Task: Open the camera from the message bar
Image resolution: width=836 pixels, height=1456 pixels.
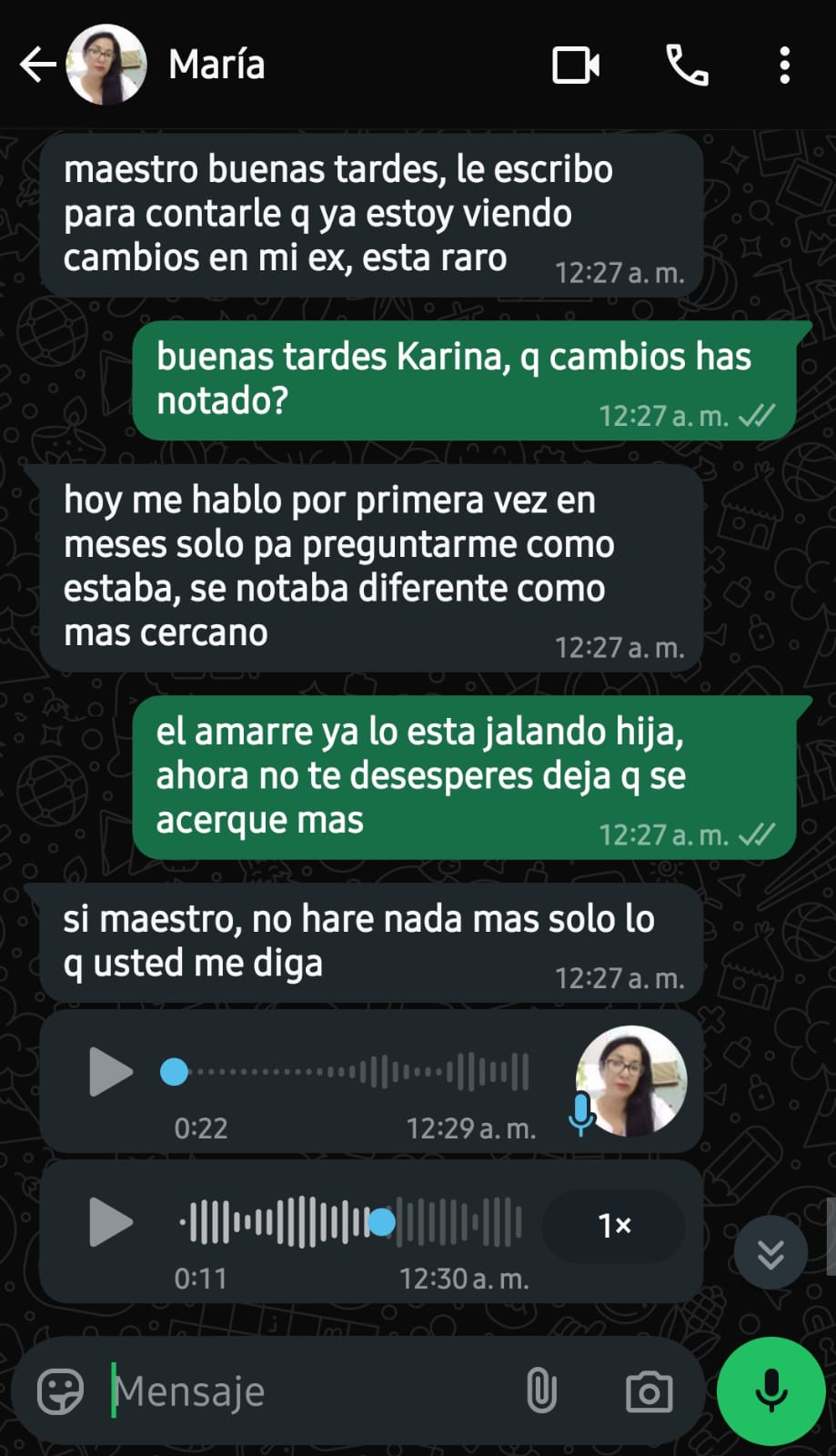Action: tap(649, 1391)
